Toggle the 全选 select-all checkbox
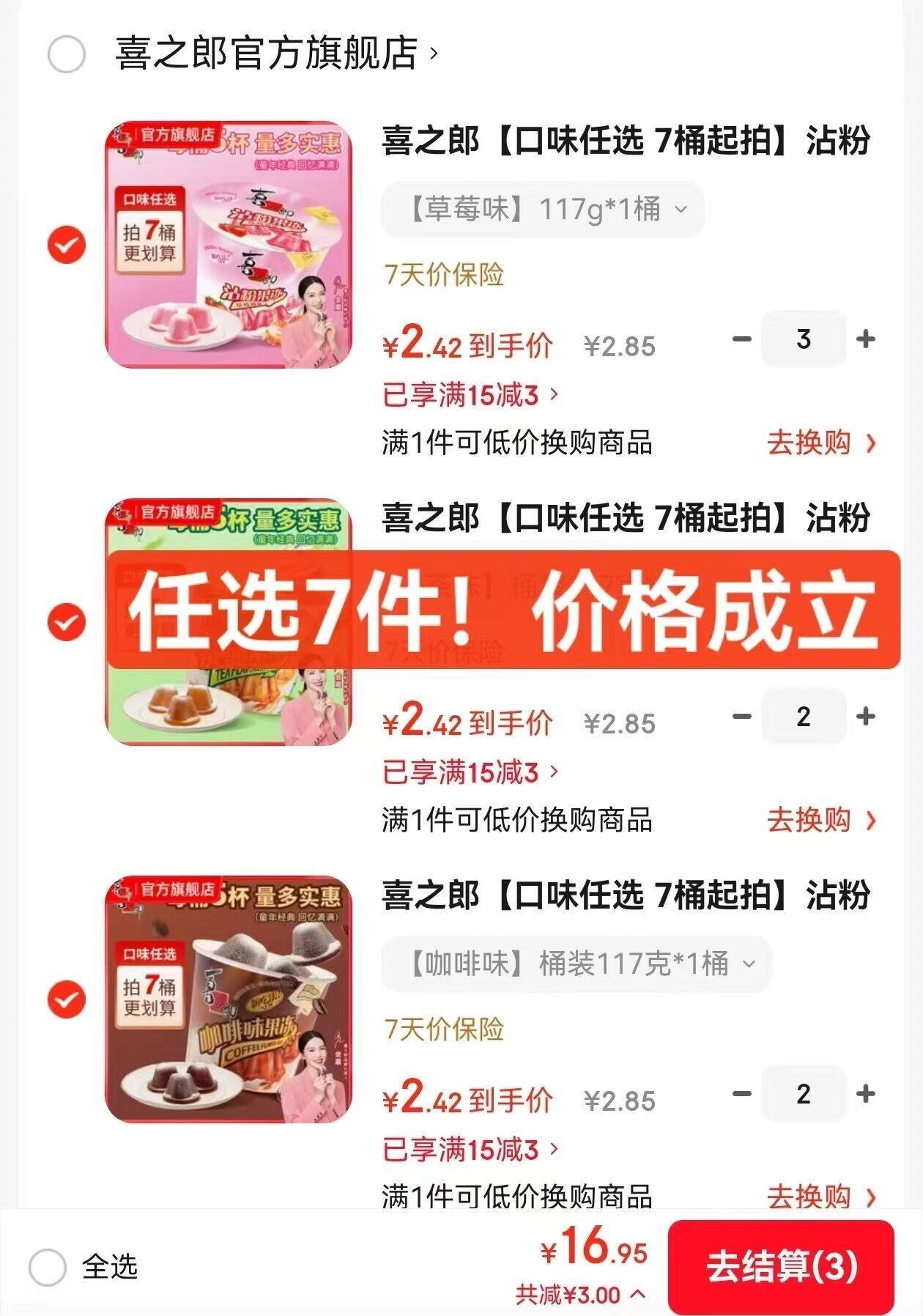 pos(48,1267)
